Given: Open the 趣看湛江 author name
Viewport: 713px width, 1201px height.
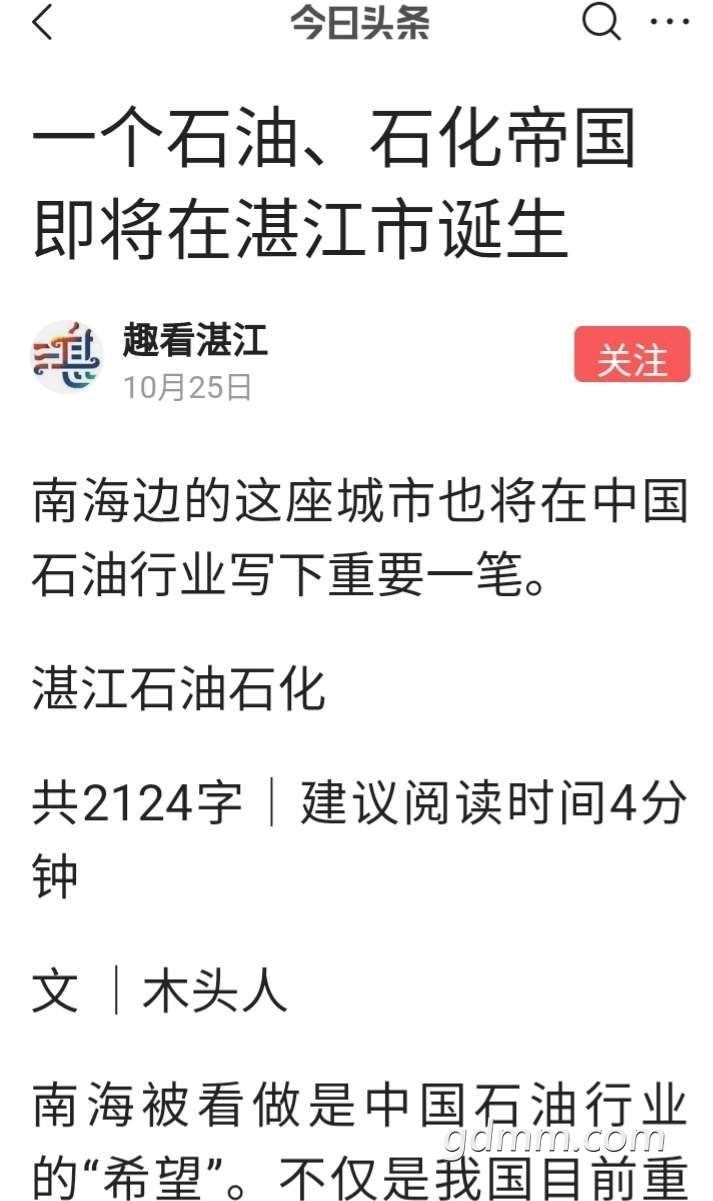Looking at the screenshot, I should 195,341.
